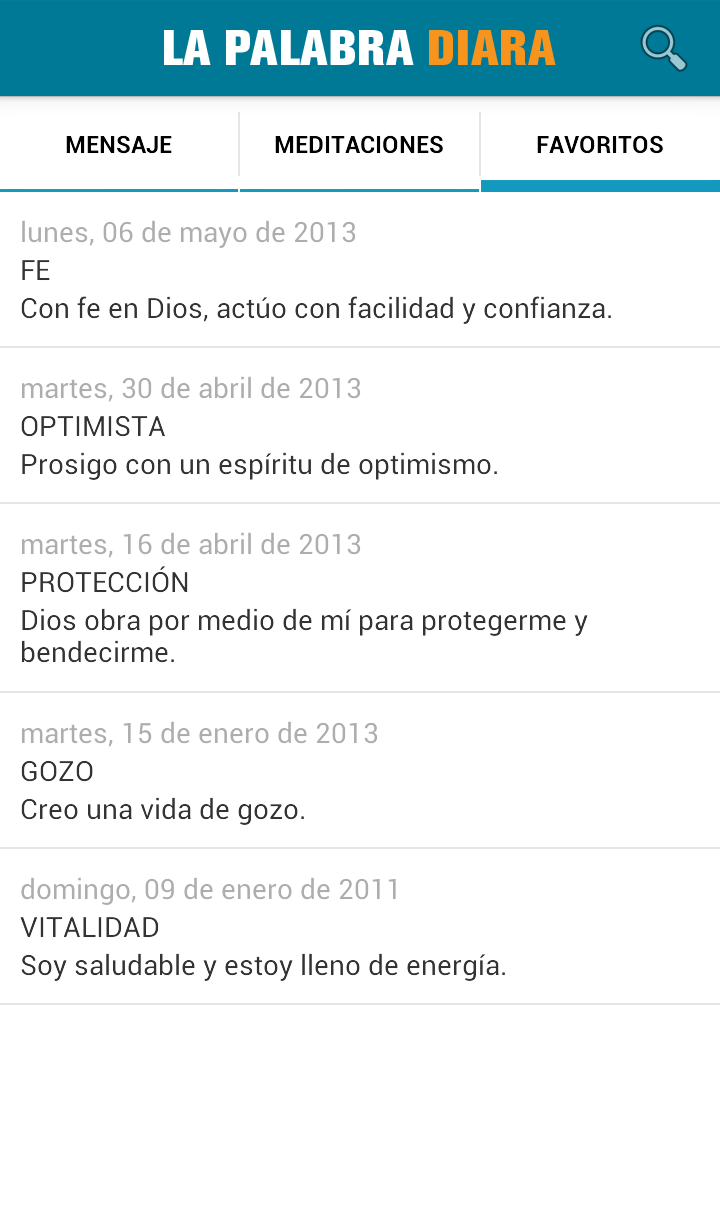Open the search magnifier icon
The height and width of the screenshot is (1230, 720).
[663, 48]
